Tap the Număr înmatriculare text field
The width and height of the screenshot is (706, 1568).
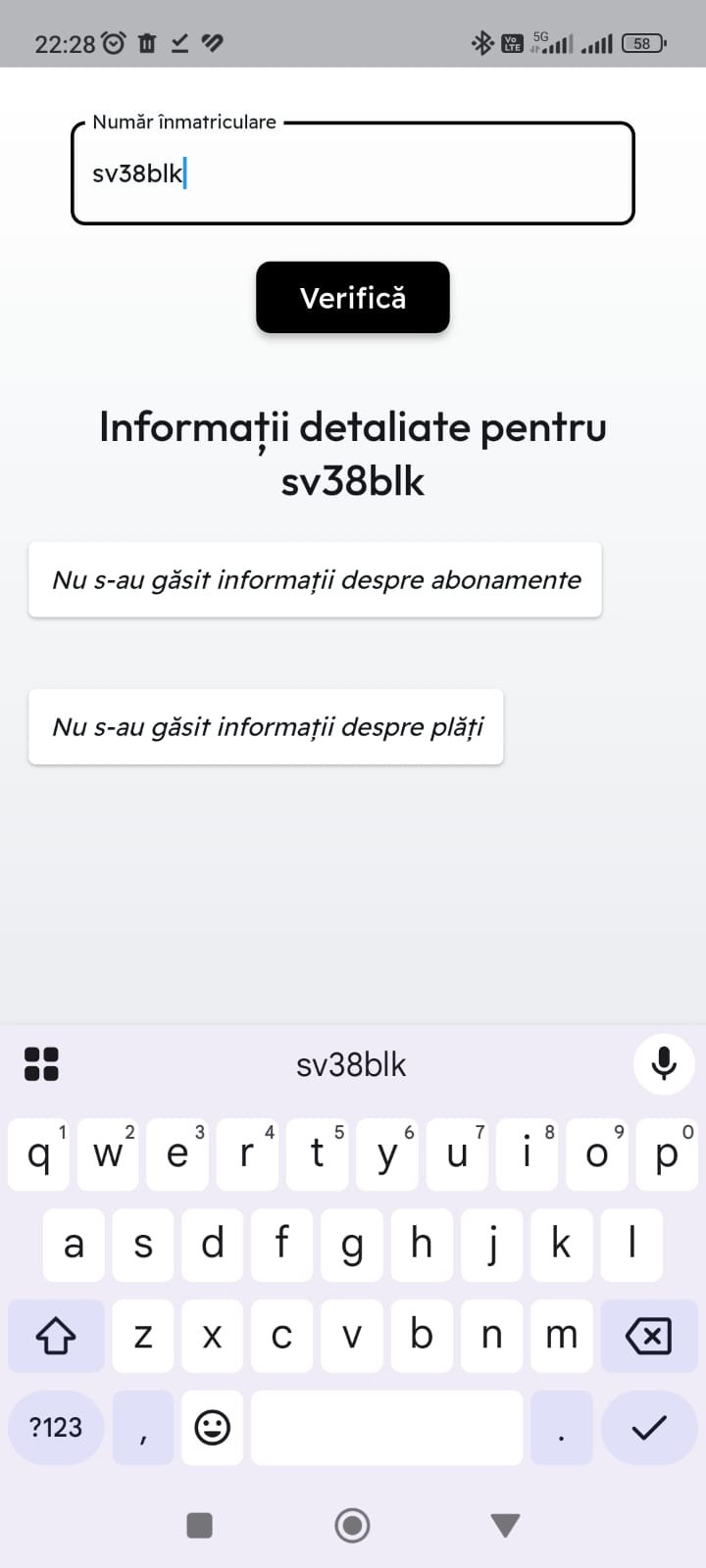tap(353, 173)
